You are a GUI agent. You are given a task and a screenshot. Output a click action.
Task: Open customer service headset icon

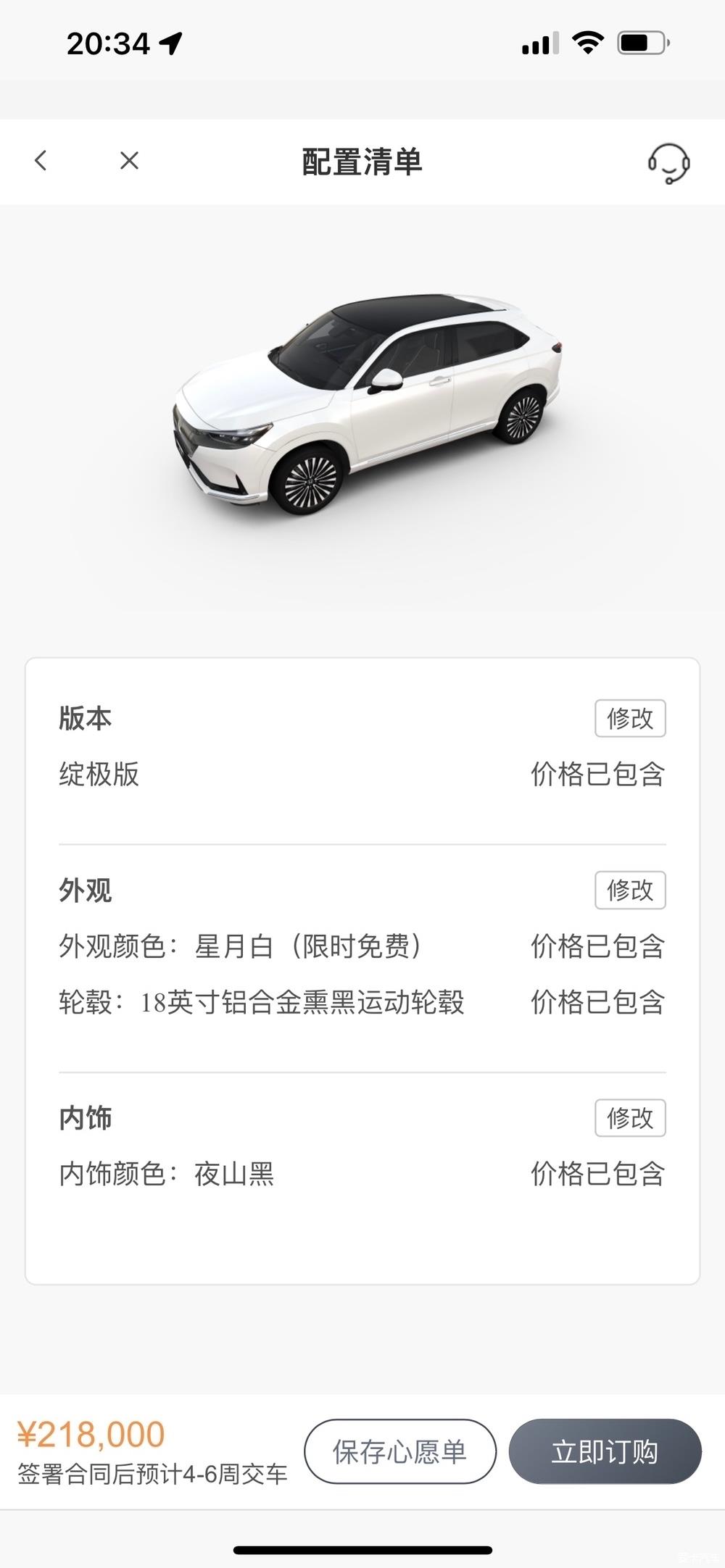click(x=668, y=163)
